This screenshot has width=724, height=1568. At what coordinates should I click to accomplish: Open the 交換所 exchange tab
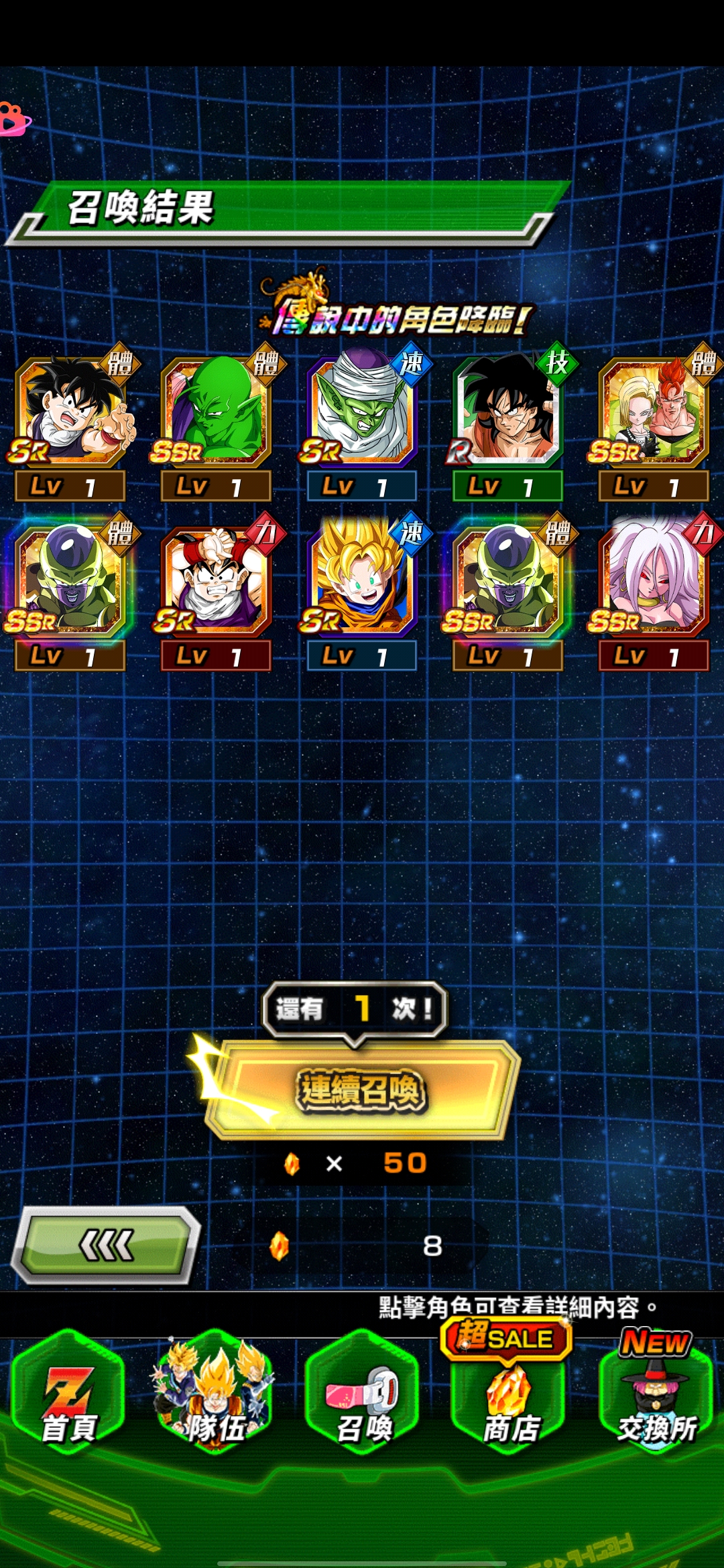(x=656, y=1396)
